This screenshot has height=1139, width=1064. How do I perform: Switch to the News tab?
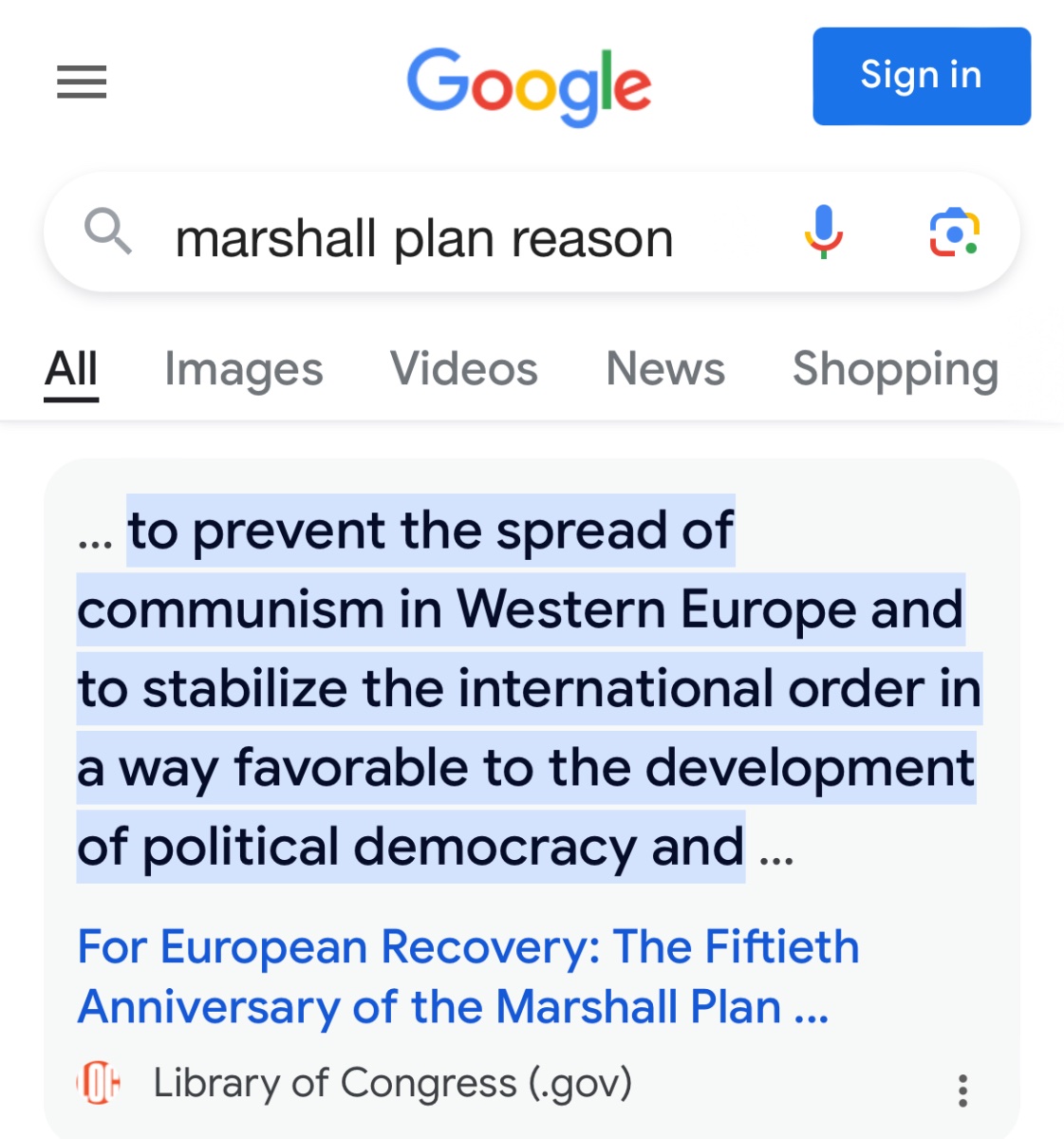coord(664,369)
